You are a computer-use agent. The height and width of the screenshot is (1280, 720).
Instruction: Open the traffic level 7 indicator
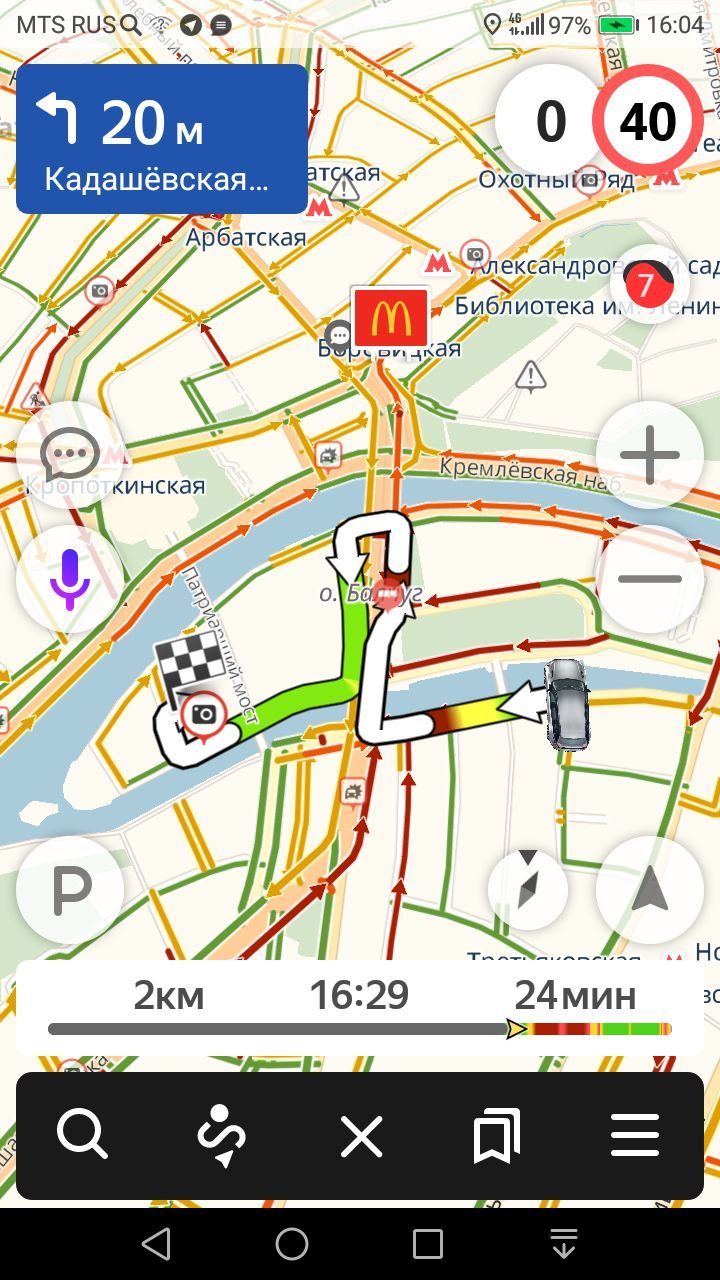pyautogui.click(x=650, y=285)
